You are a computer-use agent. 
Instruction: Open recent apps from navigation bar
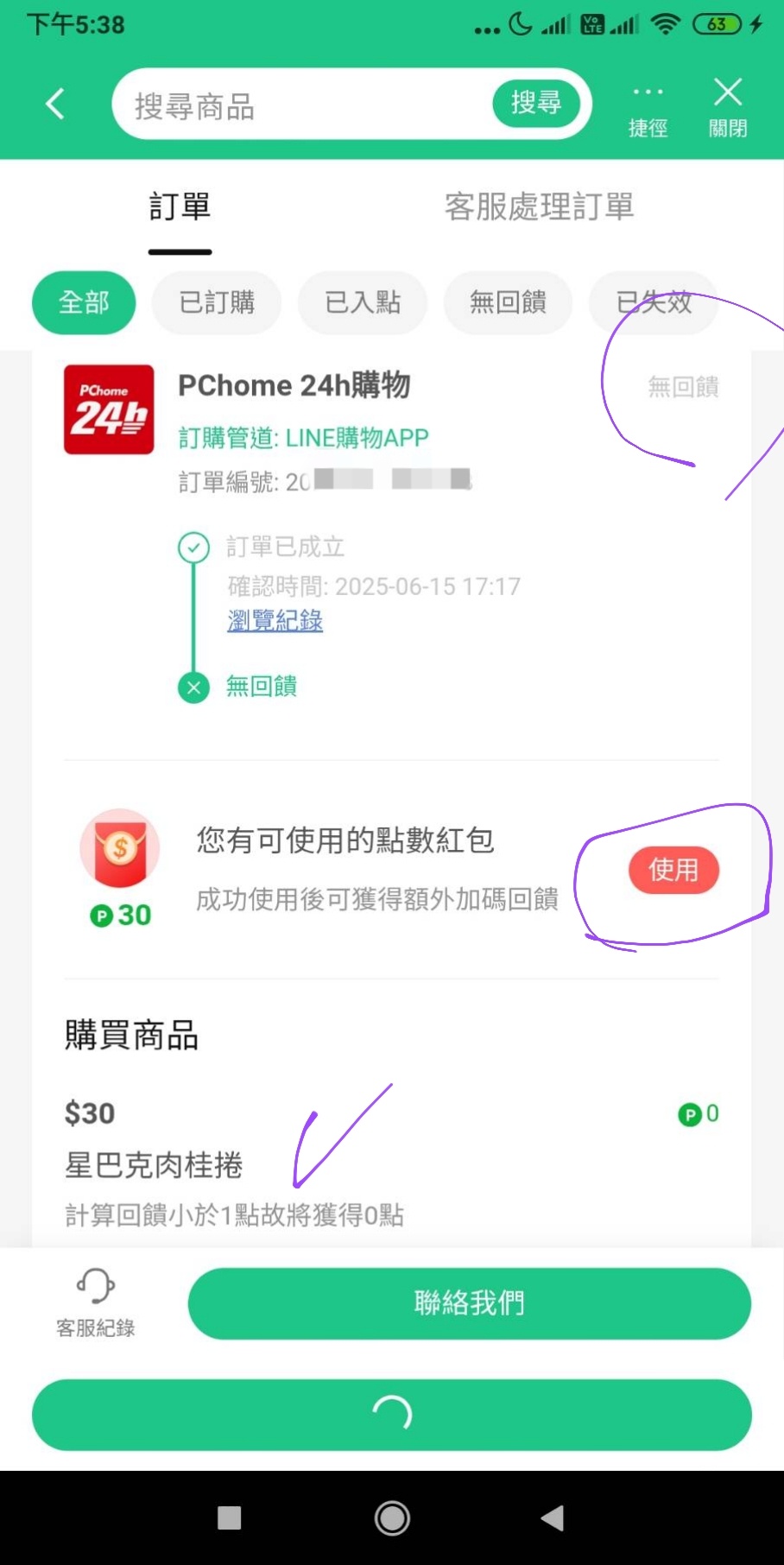(x=230, y=1517)
